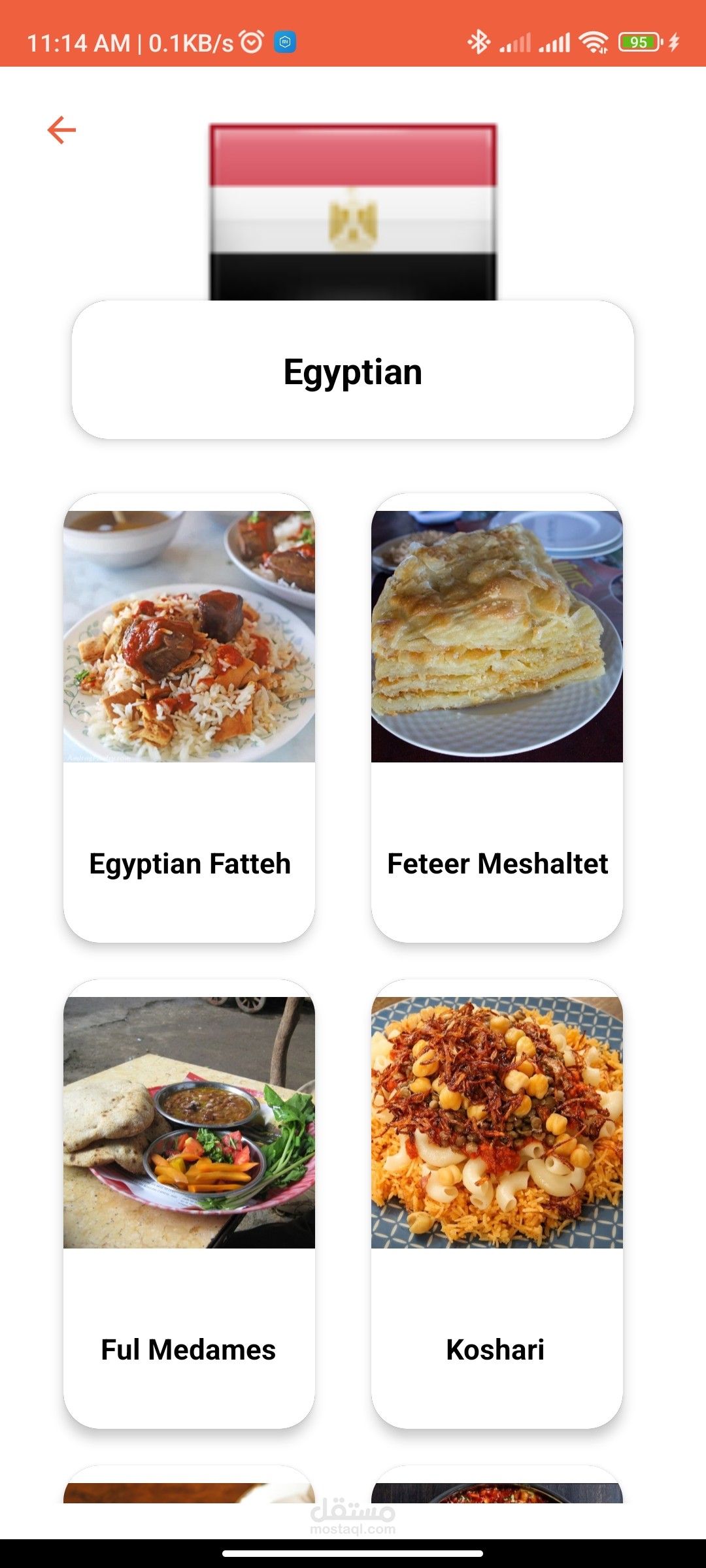
Task: Go back using the orange arrow
Action: (x=62, y=130)
